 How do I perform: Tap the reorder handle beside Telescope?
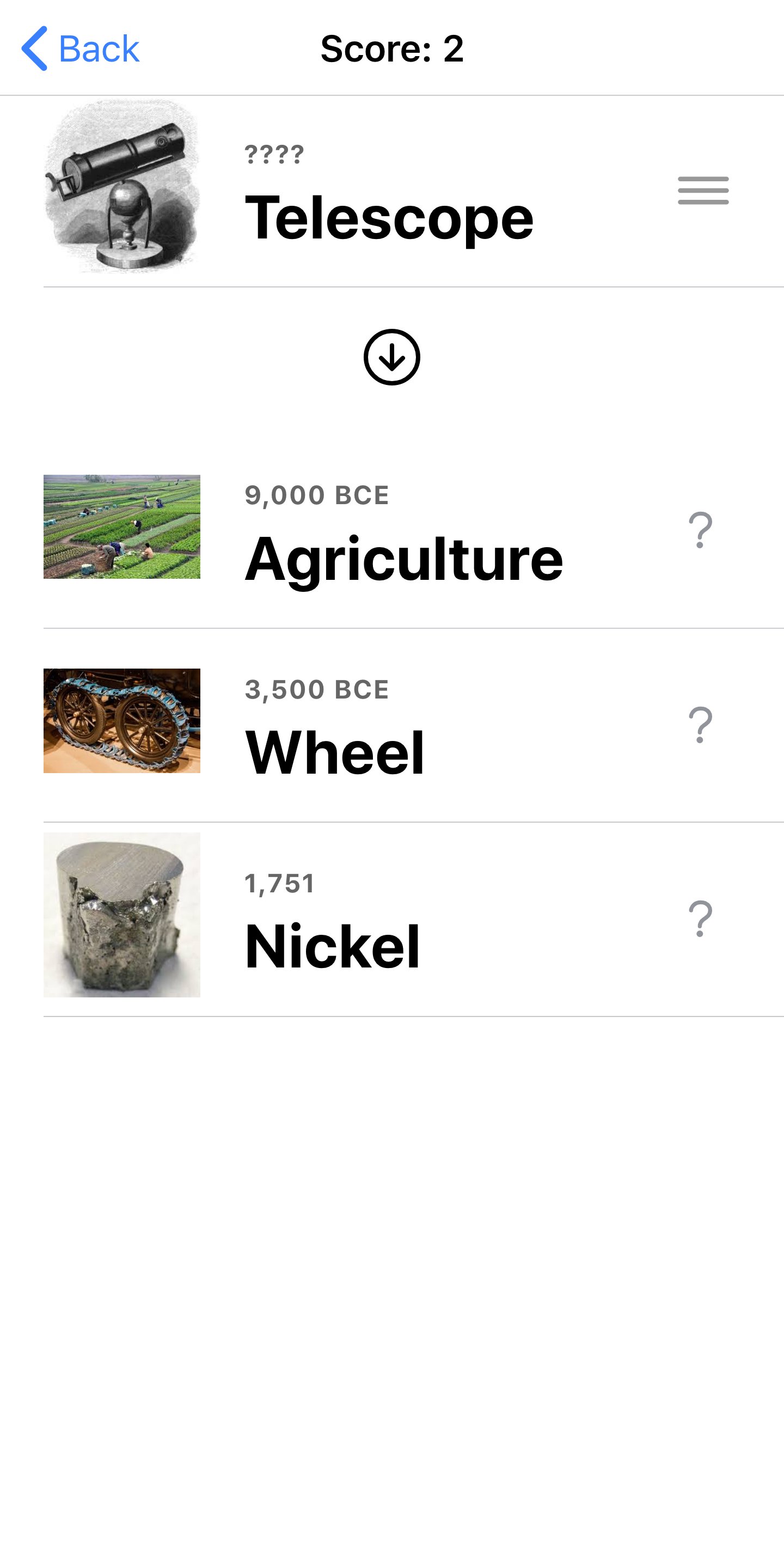[703, 191]
